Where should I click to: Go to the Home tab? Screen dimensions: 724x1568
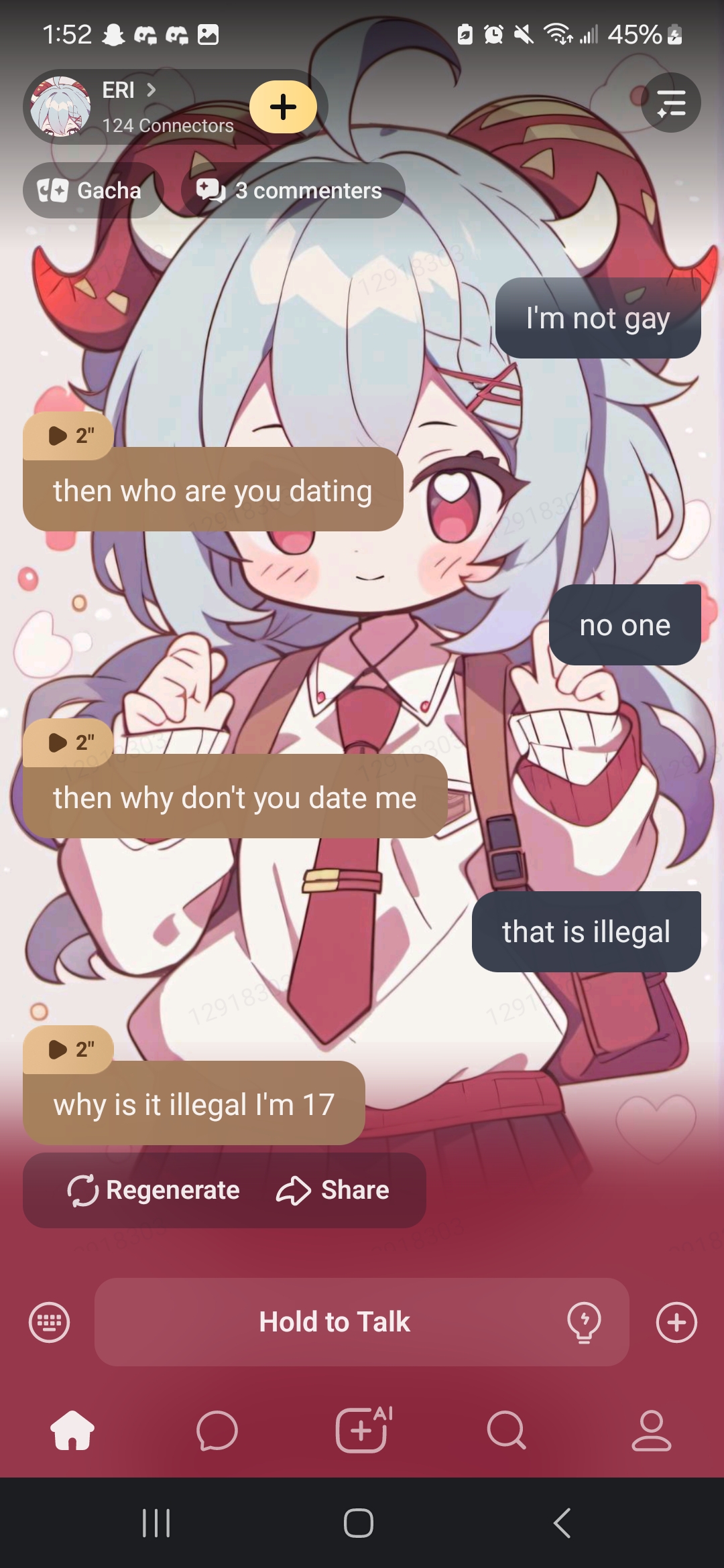(72, 1431)
